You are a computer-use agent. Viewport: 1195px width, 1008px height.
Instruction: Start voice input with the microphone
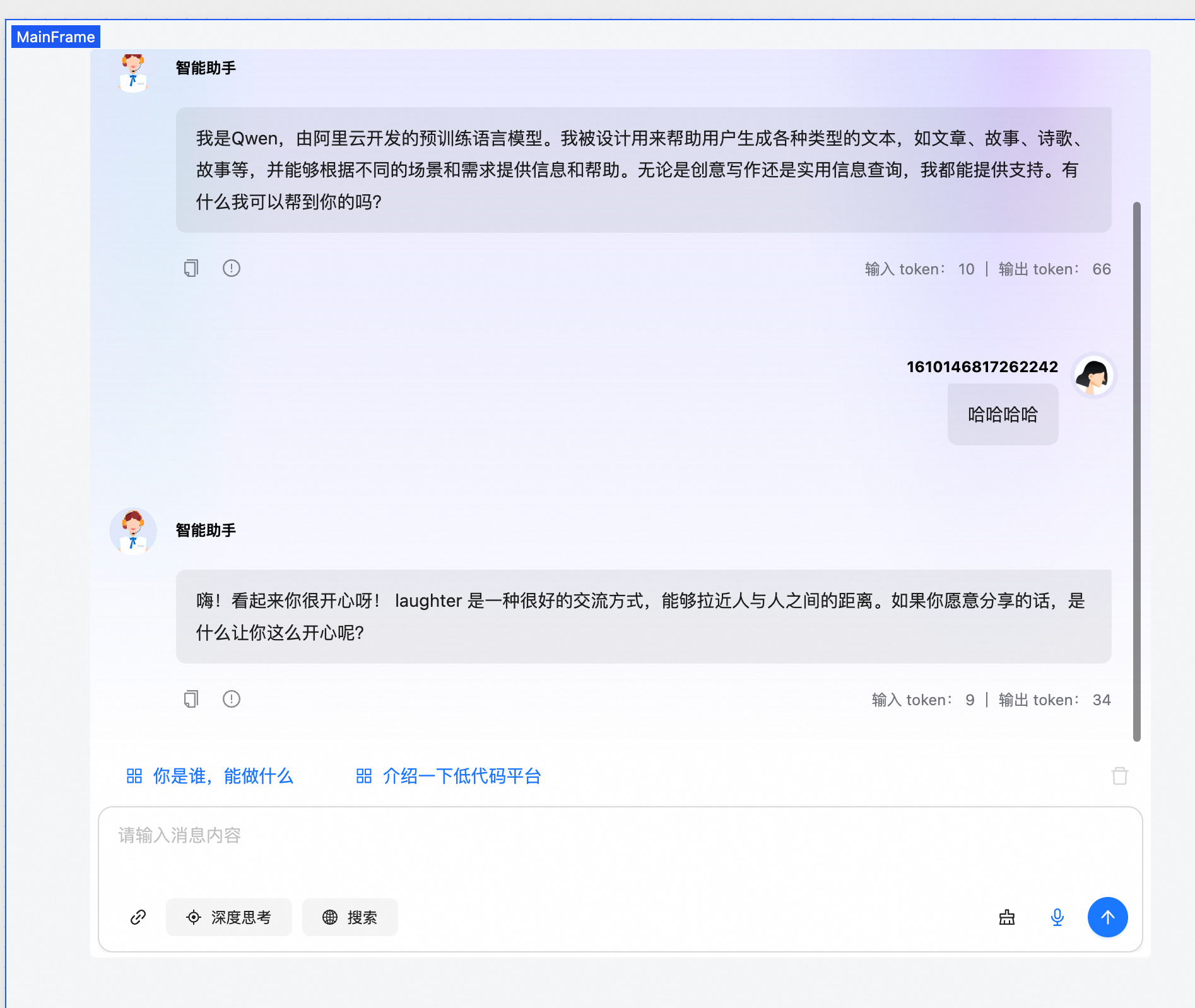1057,917
